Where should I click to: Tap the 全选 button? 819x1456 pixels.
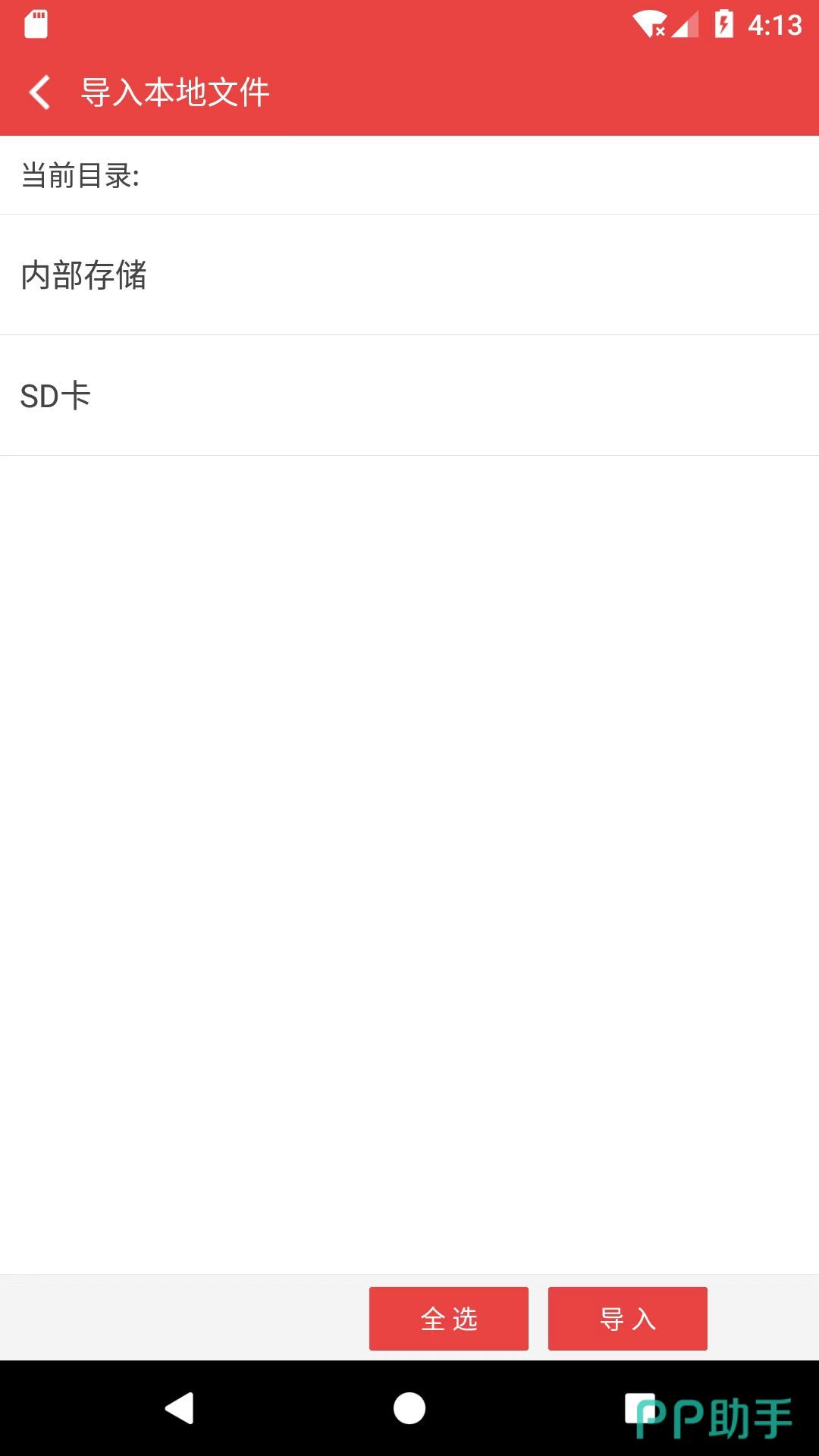tap(449, 1319)
